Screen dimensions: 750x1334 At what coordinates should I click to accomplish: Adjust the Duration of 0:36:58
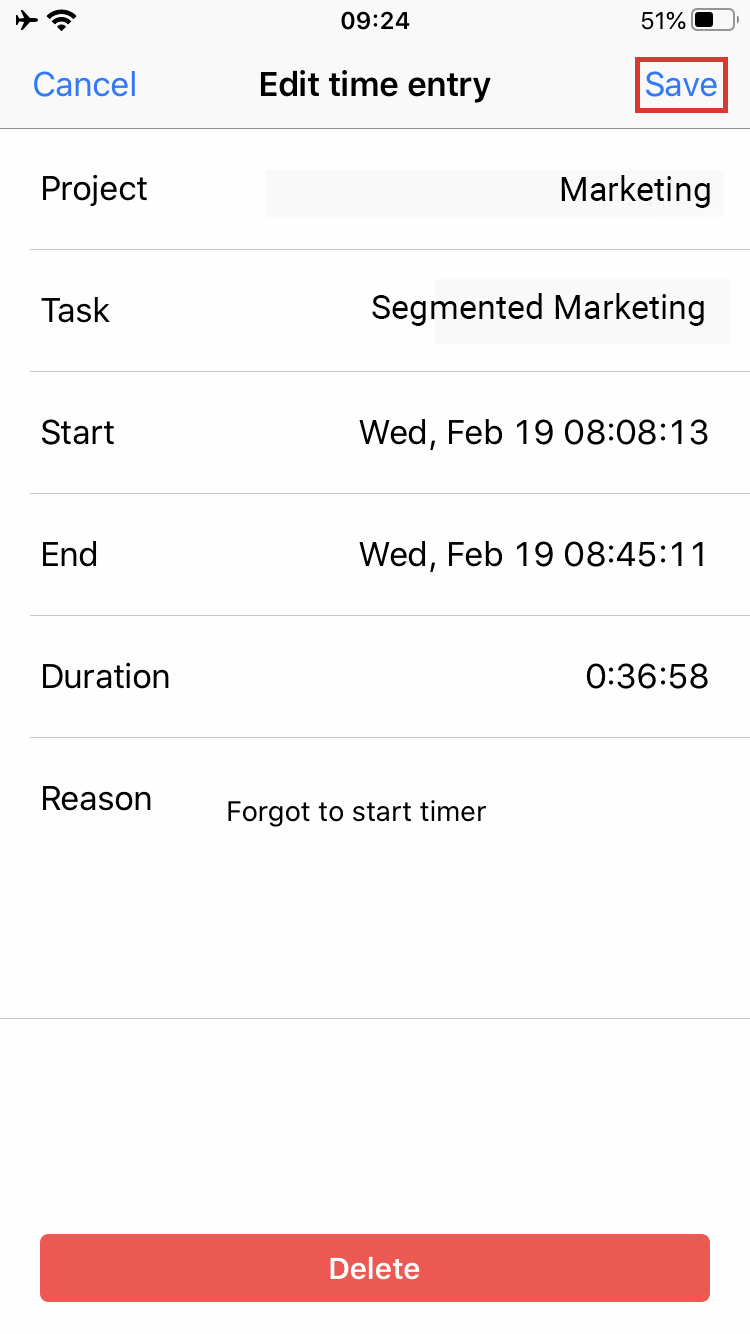pyautogui.click(x=647, y=677)
